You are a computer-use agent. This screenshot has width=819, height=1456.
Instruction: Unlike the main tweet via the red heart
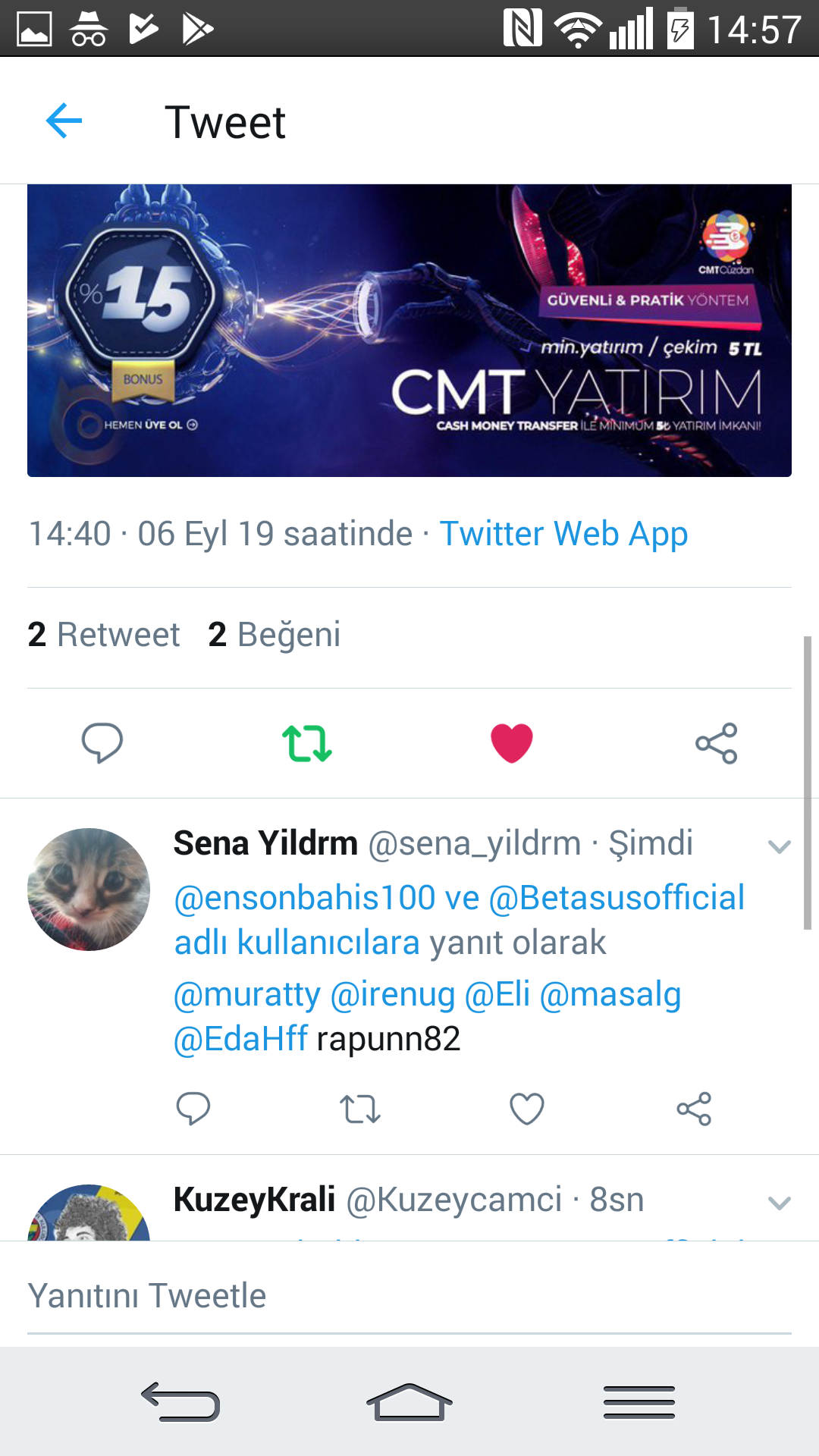(x=512, y=742)
